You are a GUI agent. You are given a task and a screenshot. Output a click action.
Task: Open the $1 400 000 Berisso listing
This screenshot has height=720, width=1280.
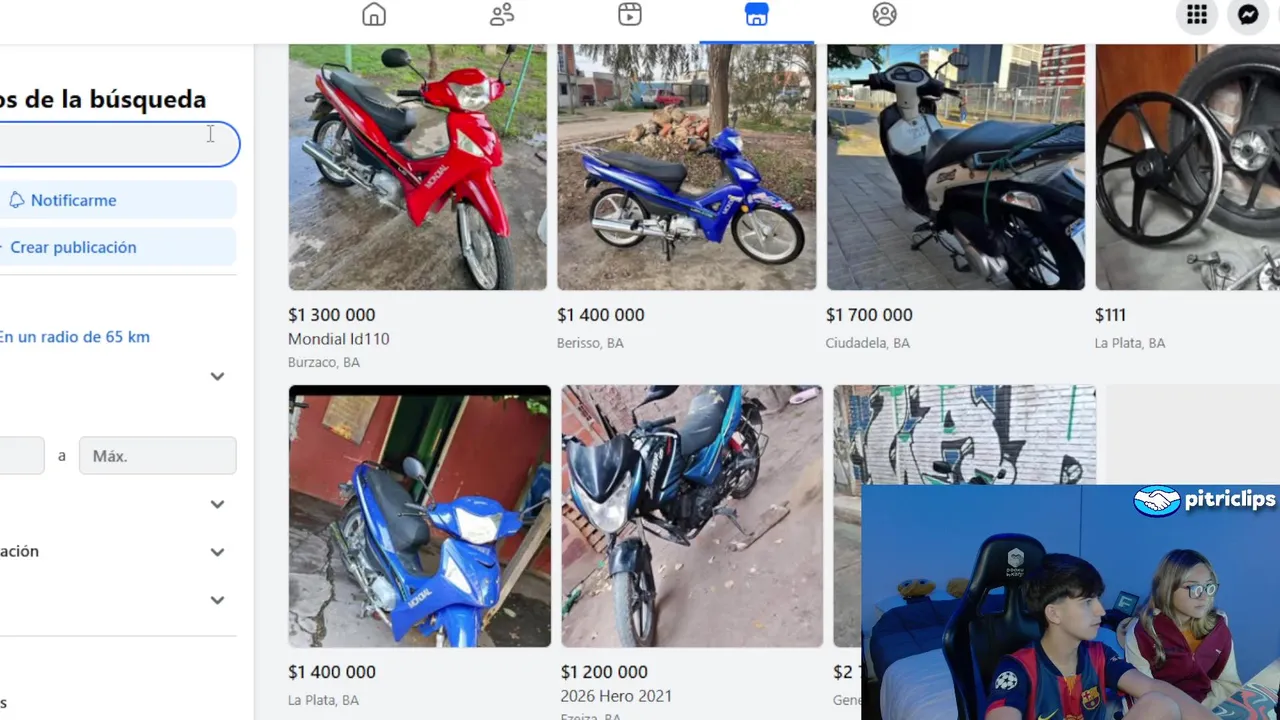coord(686,170)
